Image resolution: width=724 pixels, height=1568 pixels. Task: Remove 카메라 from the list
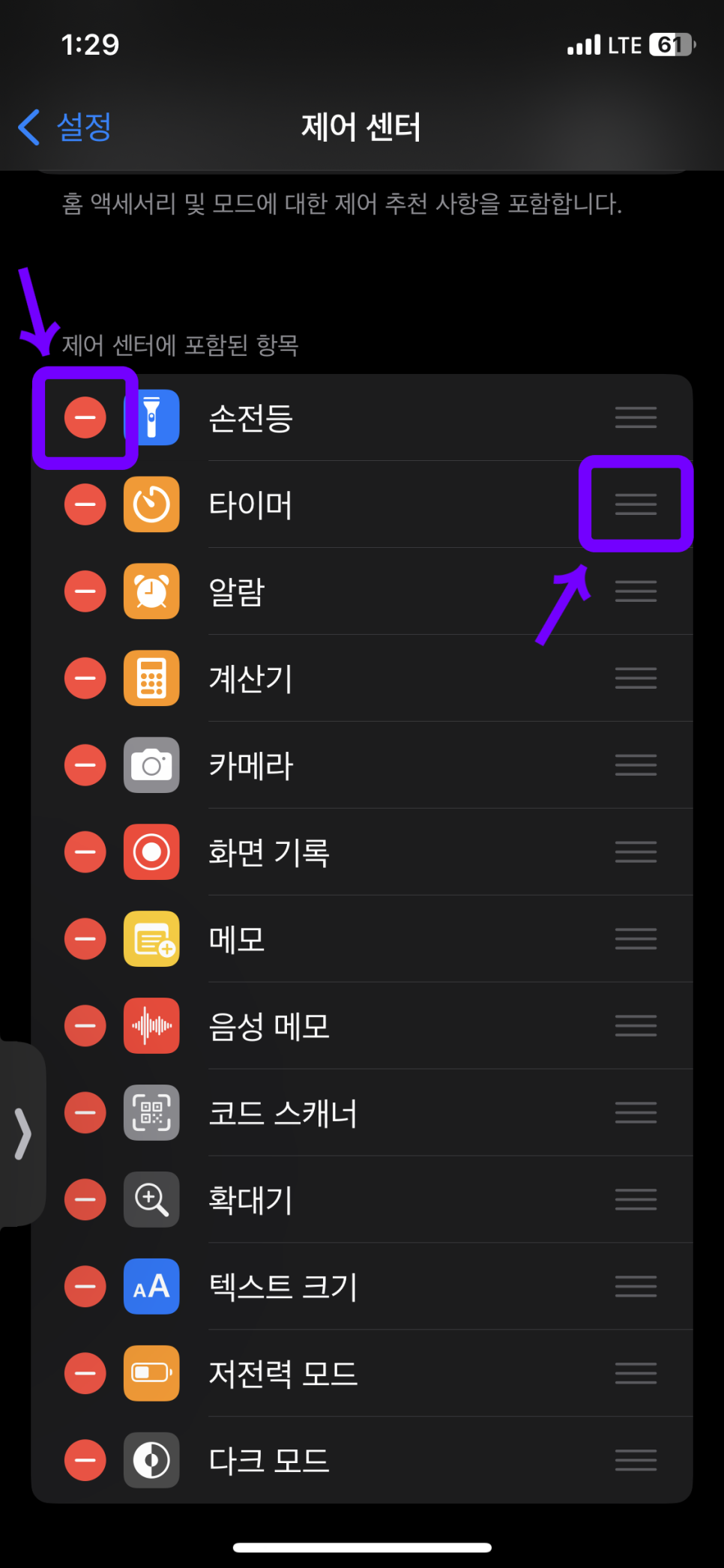click(x=85, y=765)
